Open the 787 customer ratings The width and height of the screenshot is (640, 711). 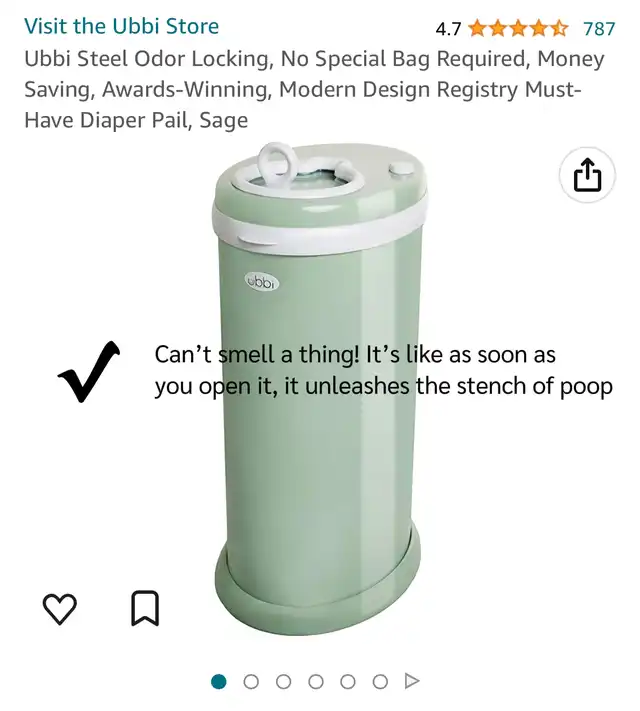point(599,28)
